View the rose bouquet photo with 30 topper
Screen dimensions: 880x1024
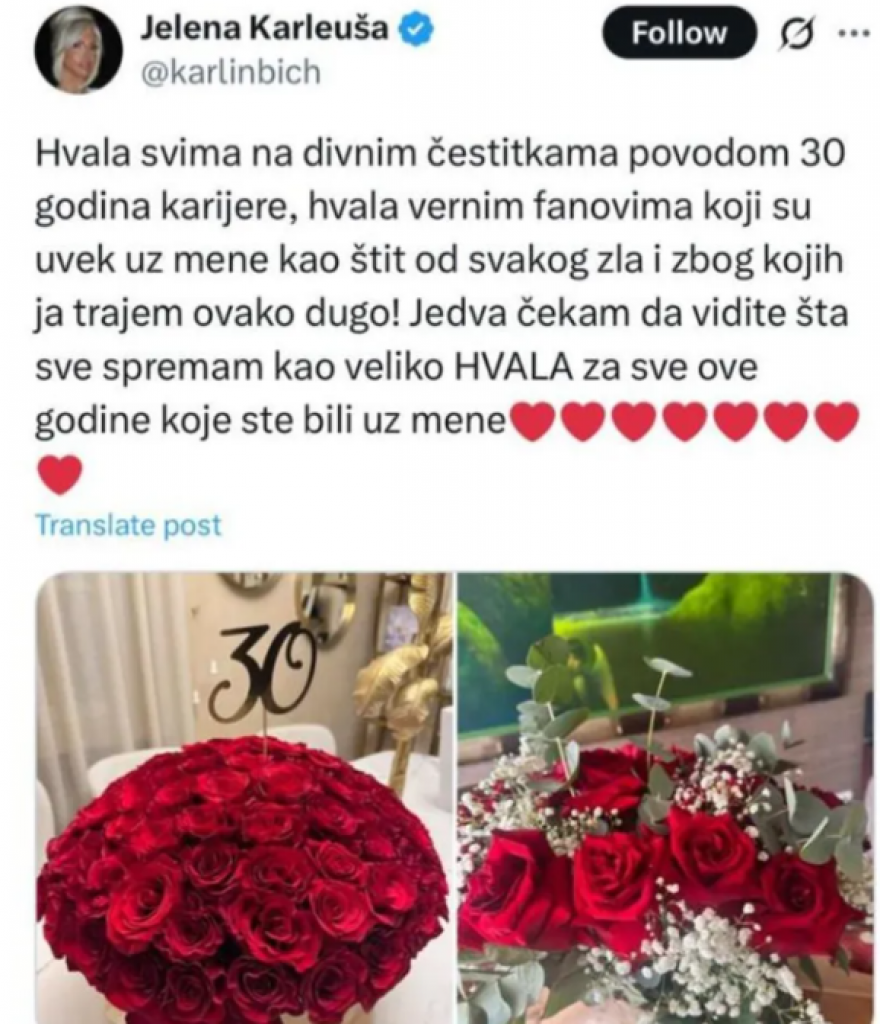coord(243,798)
